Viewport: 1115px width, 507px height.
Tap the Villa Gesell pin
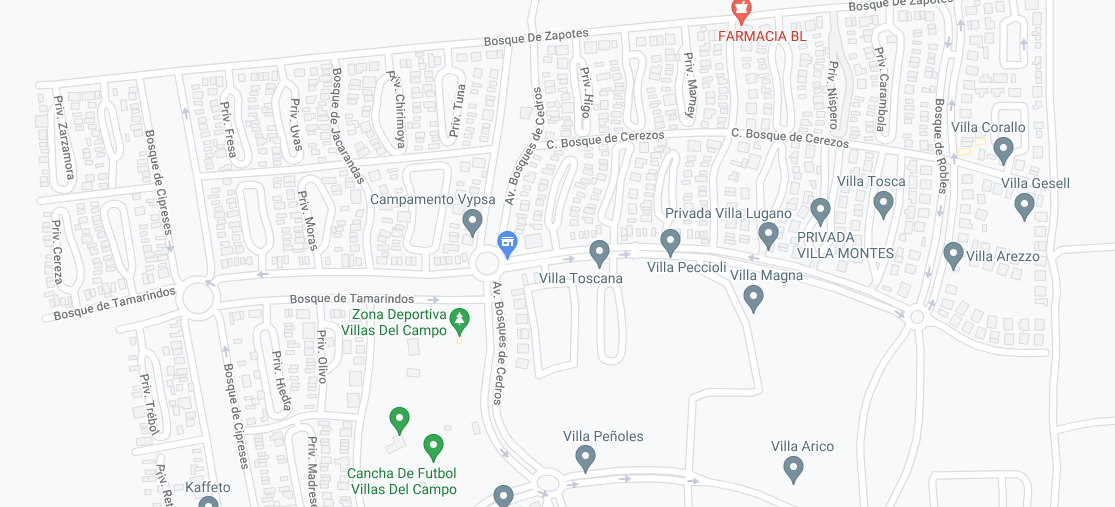coord(1024,207)
